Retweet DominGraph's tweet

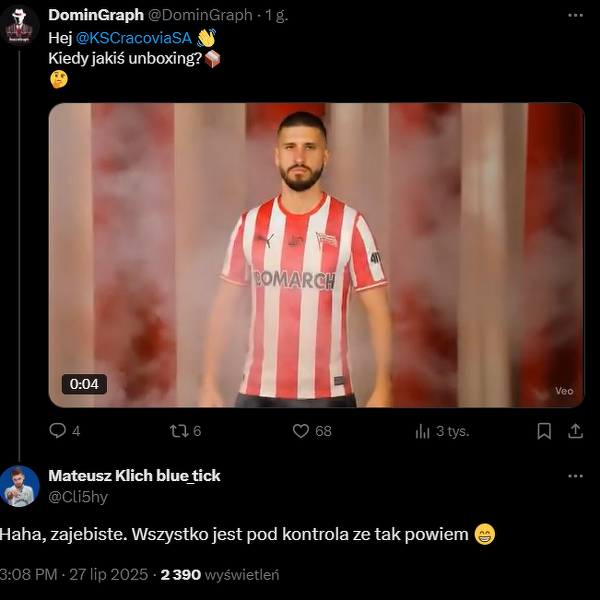(178, 431)
